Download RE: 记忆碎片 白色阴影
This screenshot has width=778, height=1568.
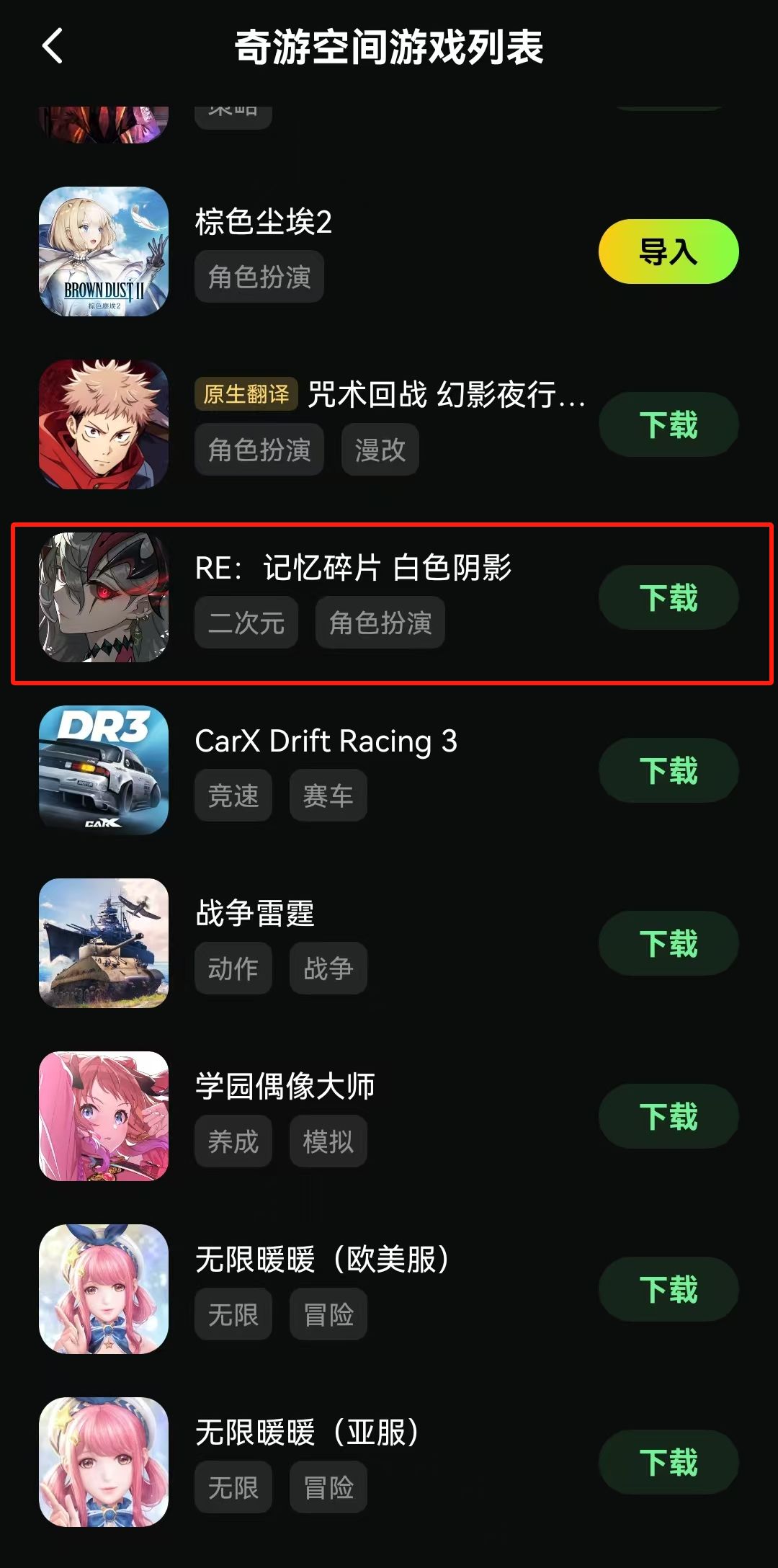click(668, 597)
